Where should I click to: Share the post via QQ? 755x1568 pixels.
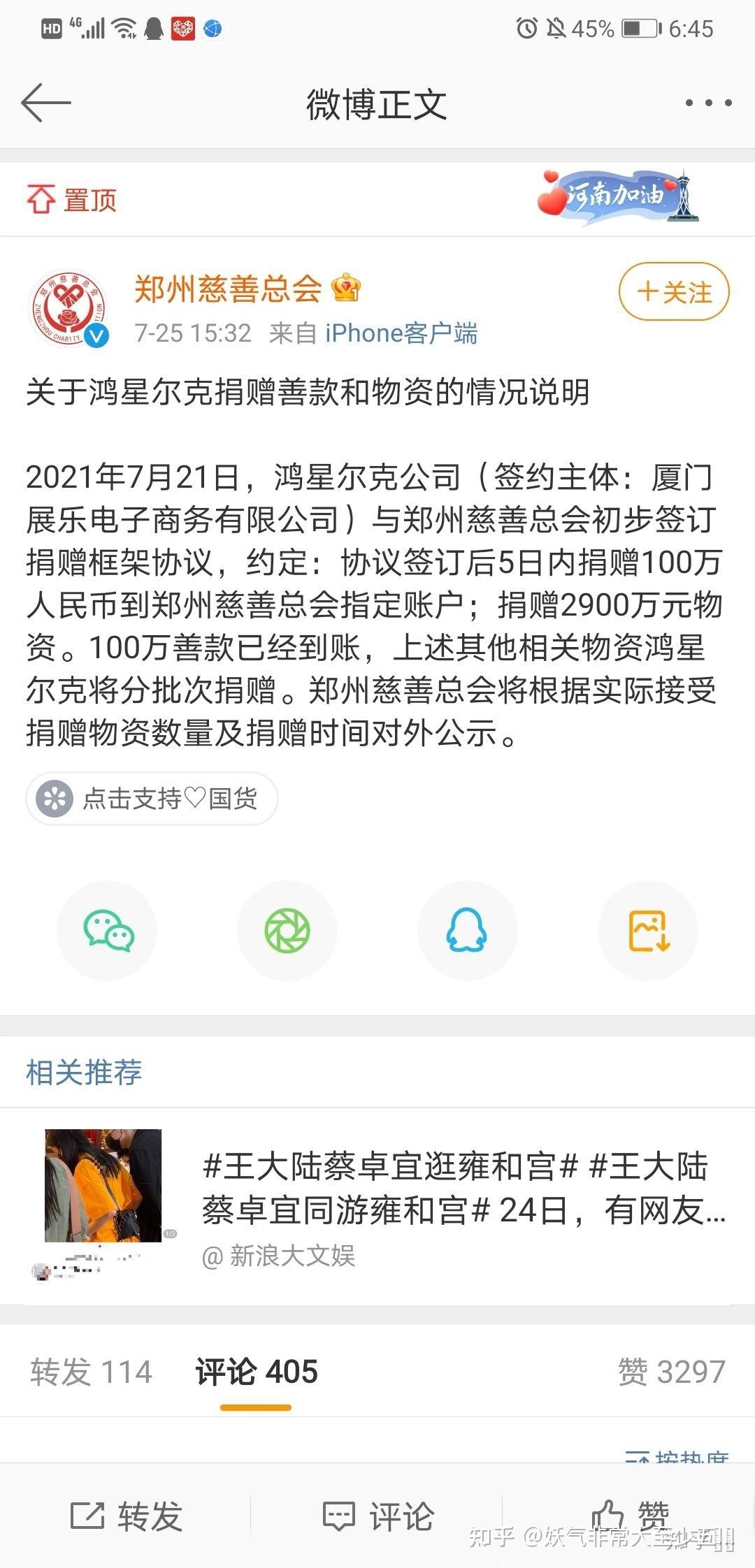point(467,931)
